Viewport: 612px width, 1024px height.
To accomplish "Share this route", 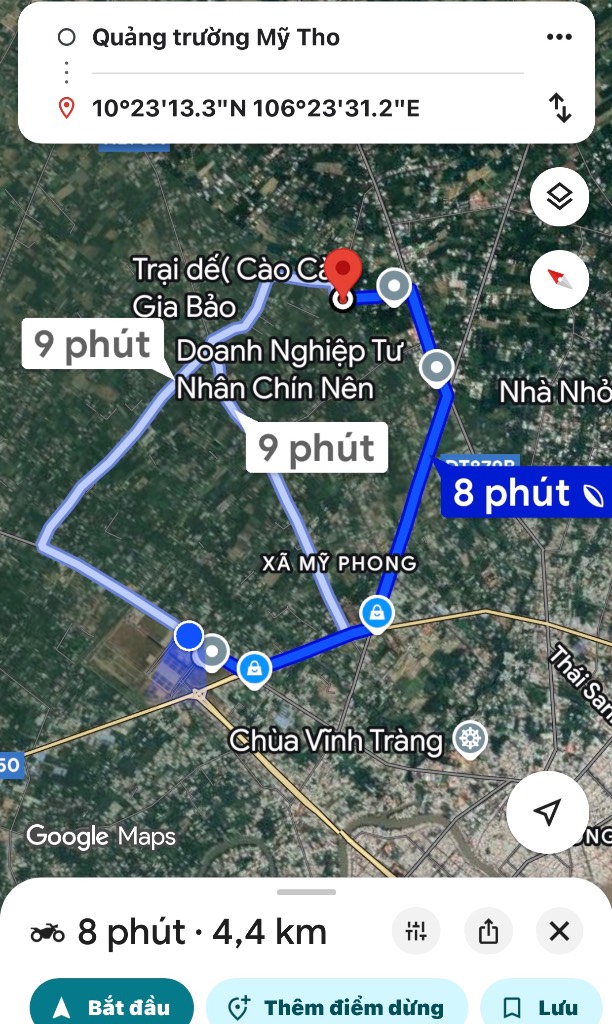I will pyautogui.click(x=488, y=932).
